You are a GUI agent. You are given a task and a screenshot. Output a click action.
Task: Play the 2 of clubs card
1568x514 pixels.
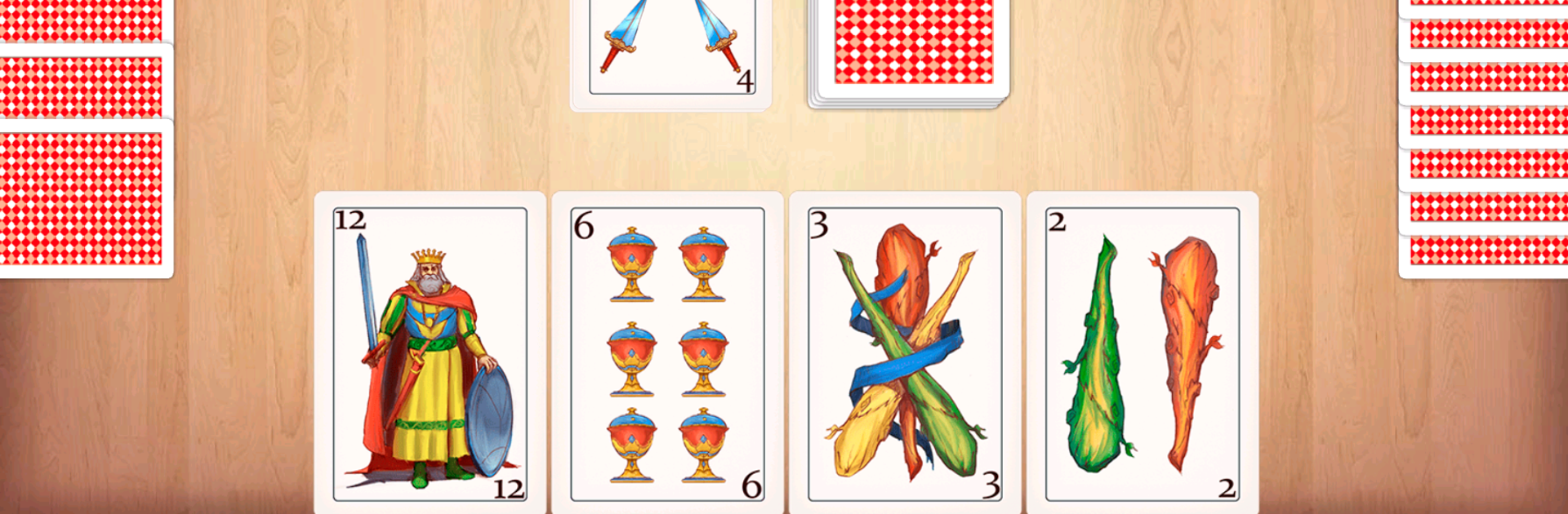[x=1143, y=352]
